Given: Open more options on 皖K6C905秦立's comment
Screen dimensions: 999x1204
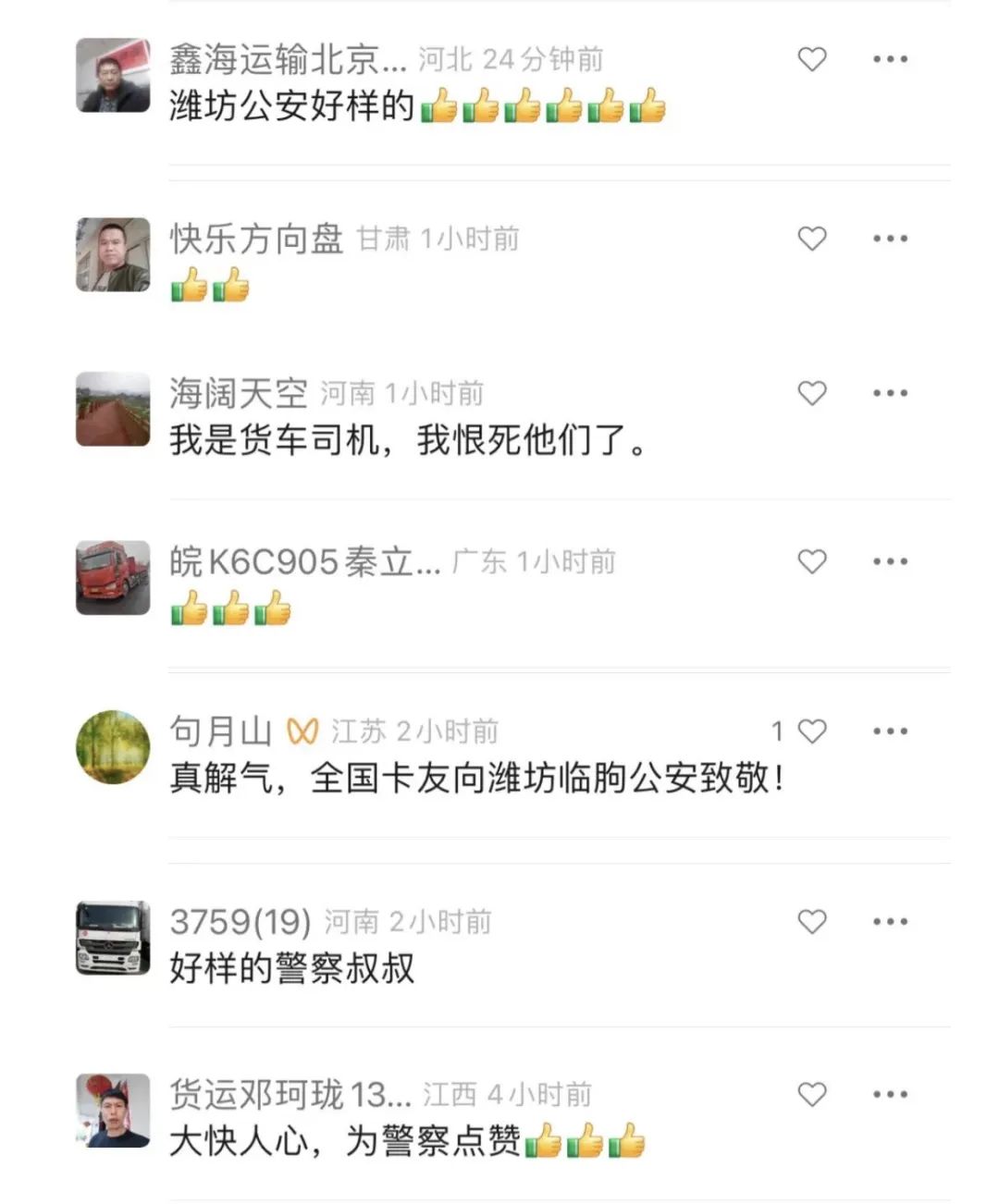Looking at the screenshot, I should [890, 561].
